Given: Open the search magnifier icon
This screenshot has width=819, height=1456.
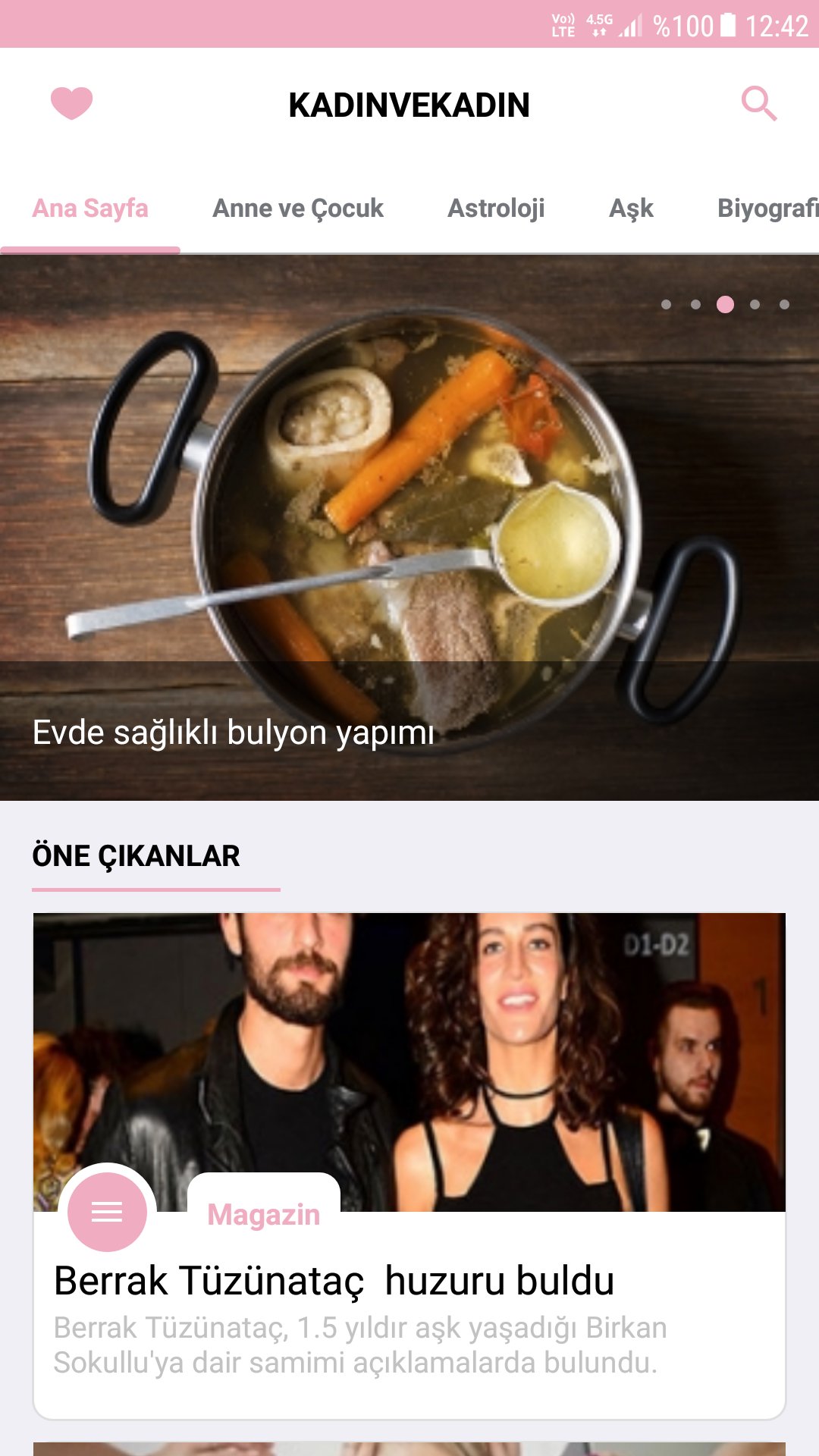Looking at the screenshot, I should tap(758, 103).
